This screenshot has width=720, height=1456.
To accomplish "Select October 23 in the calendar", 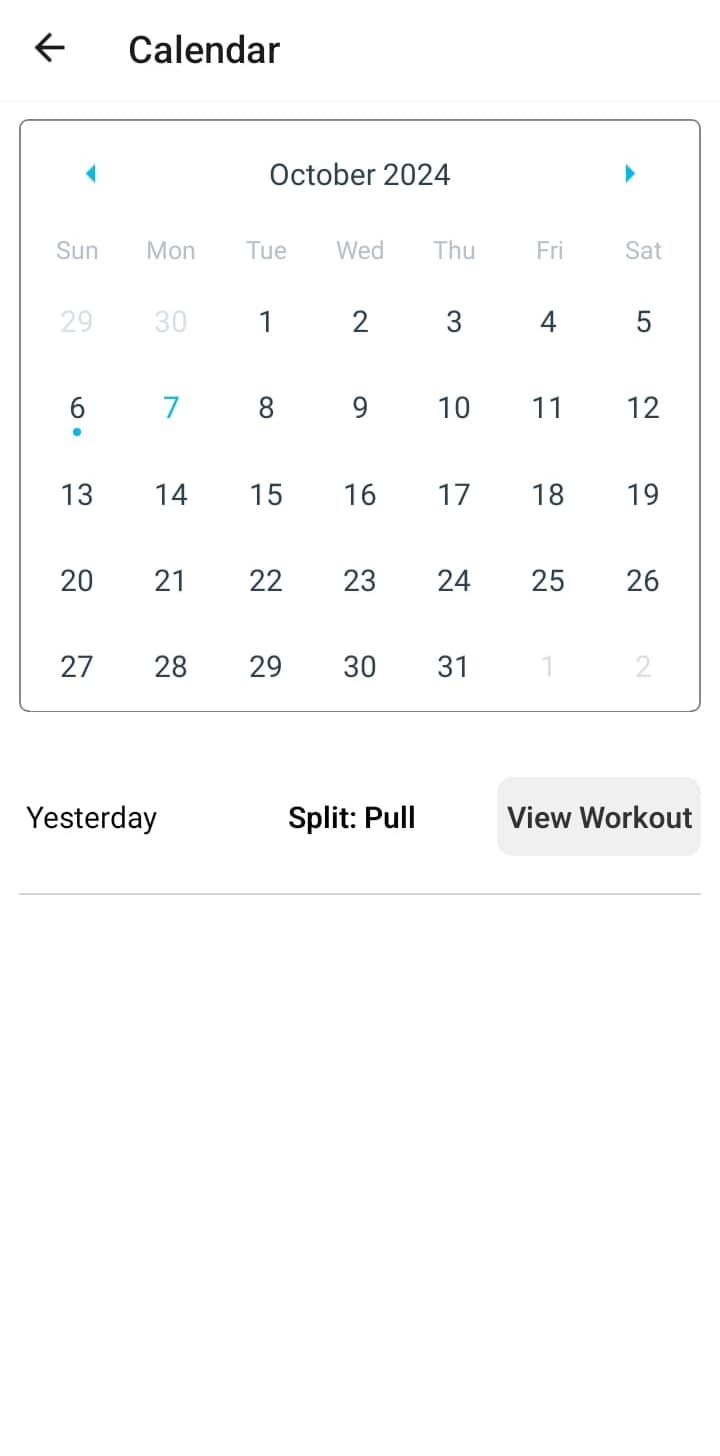I will click(x=360, y=581).
